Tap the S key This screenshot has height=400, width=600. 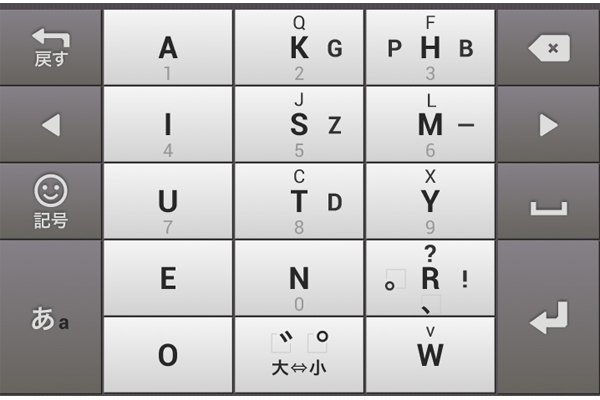tap(299, 124)
